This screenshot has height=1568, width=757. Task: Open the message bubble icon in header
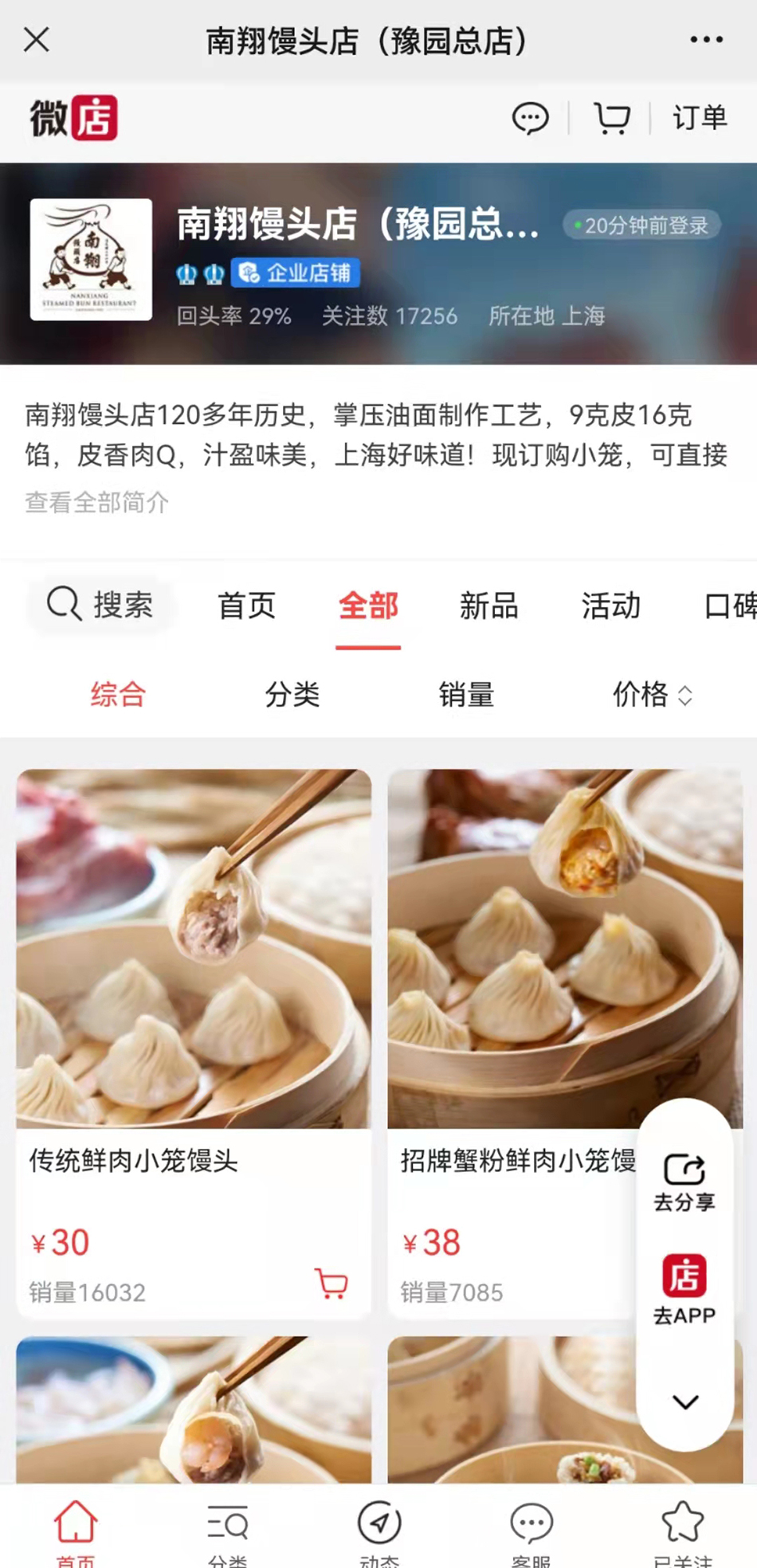[x=530, y=119]
